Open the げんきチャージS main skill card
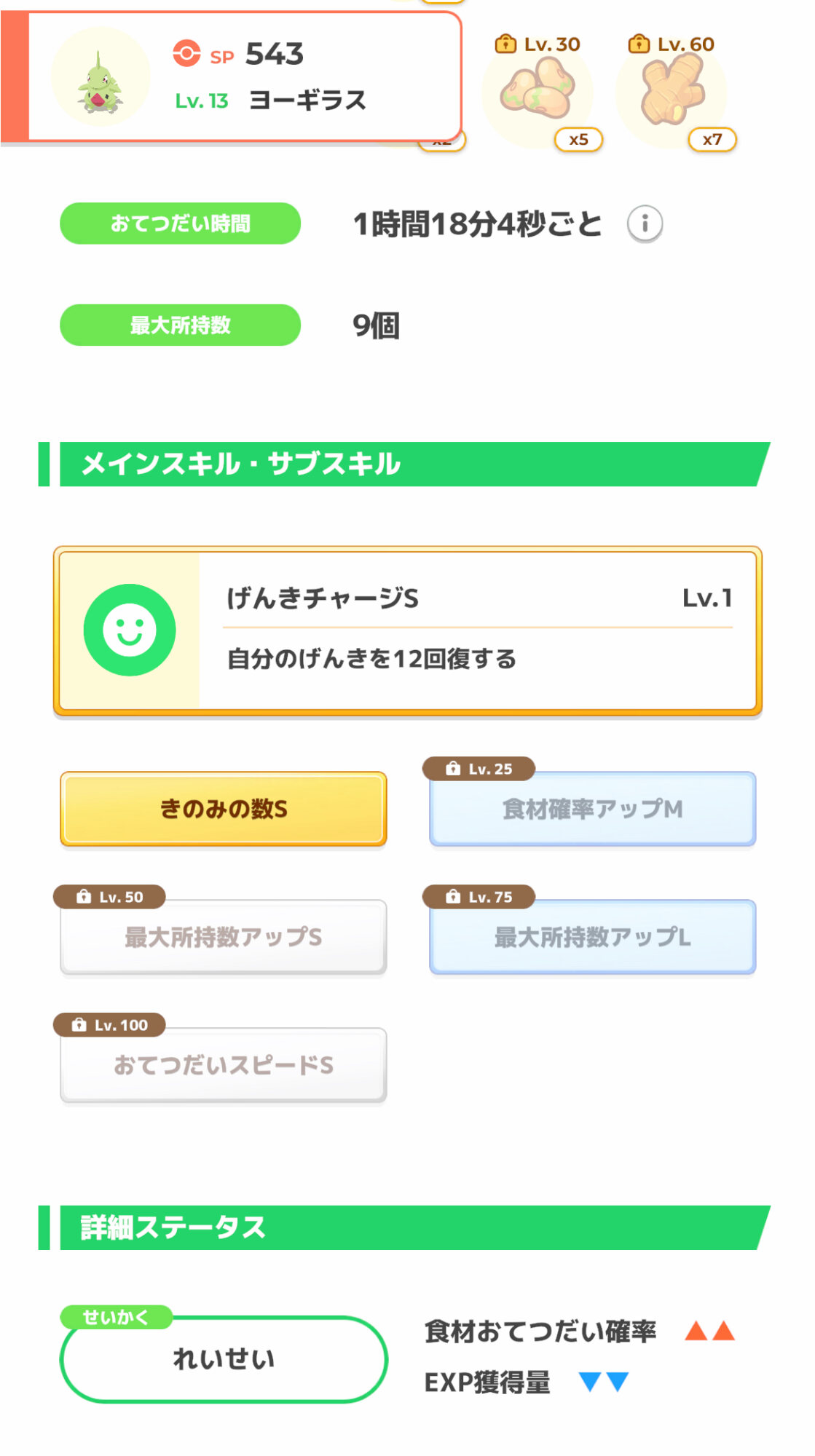This screenshot has width=815, height=1456. 408,630
